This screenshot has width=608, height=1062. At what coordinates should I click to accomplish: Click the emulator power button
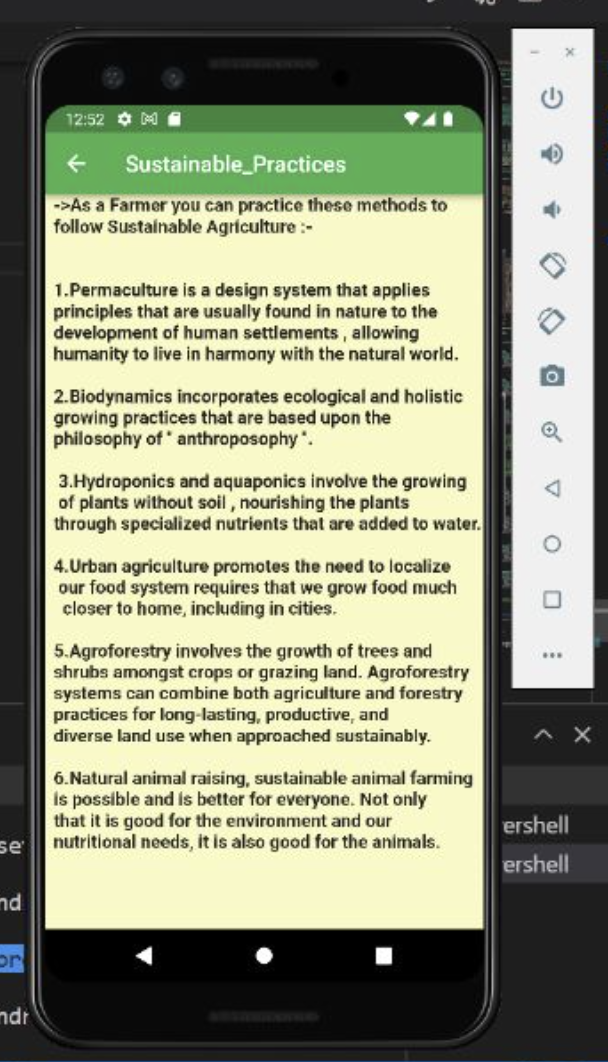coord(552,98)
